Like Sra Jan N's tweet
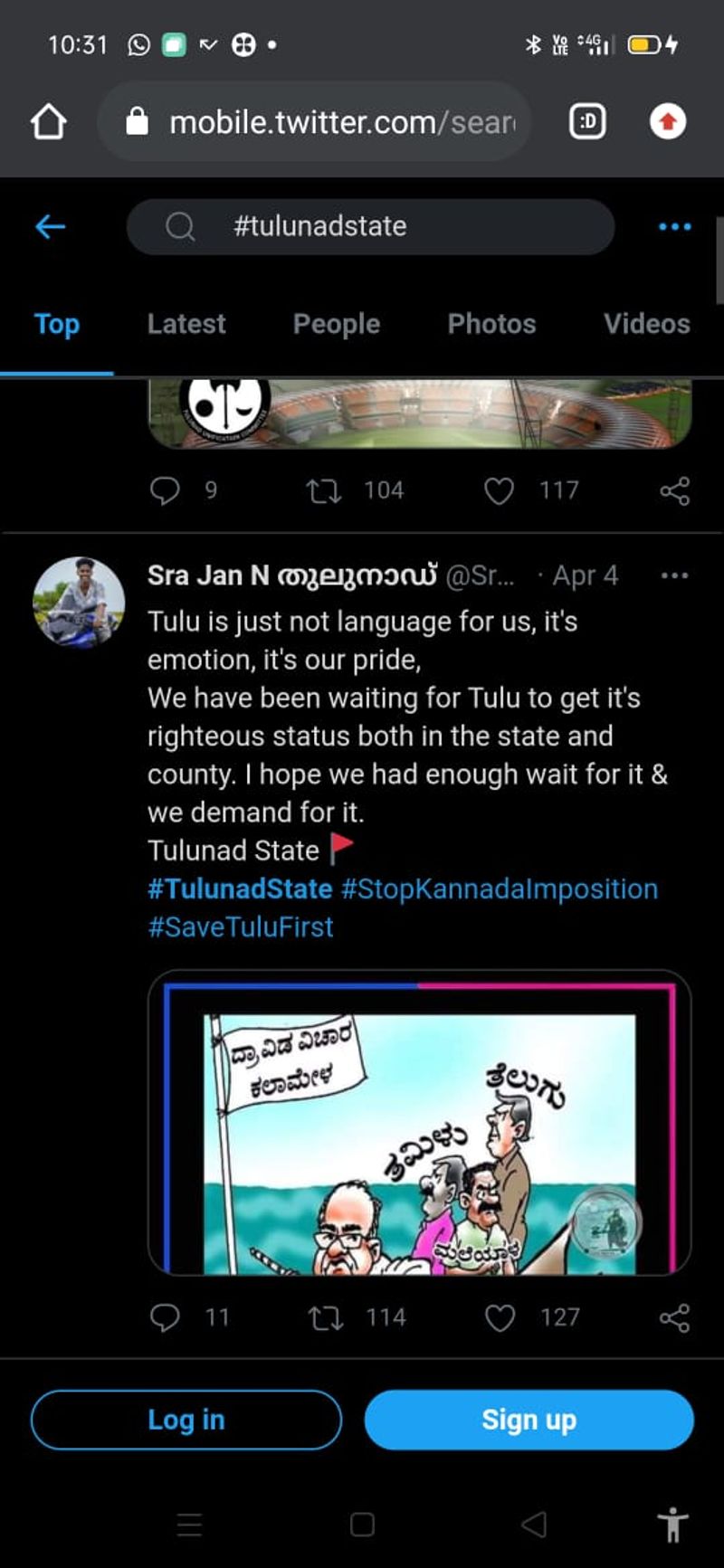The width and height of the screenshot is (724, 1568). coord(500,1317)
